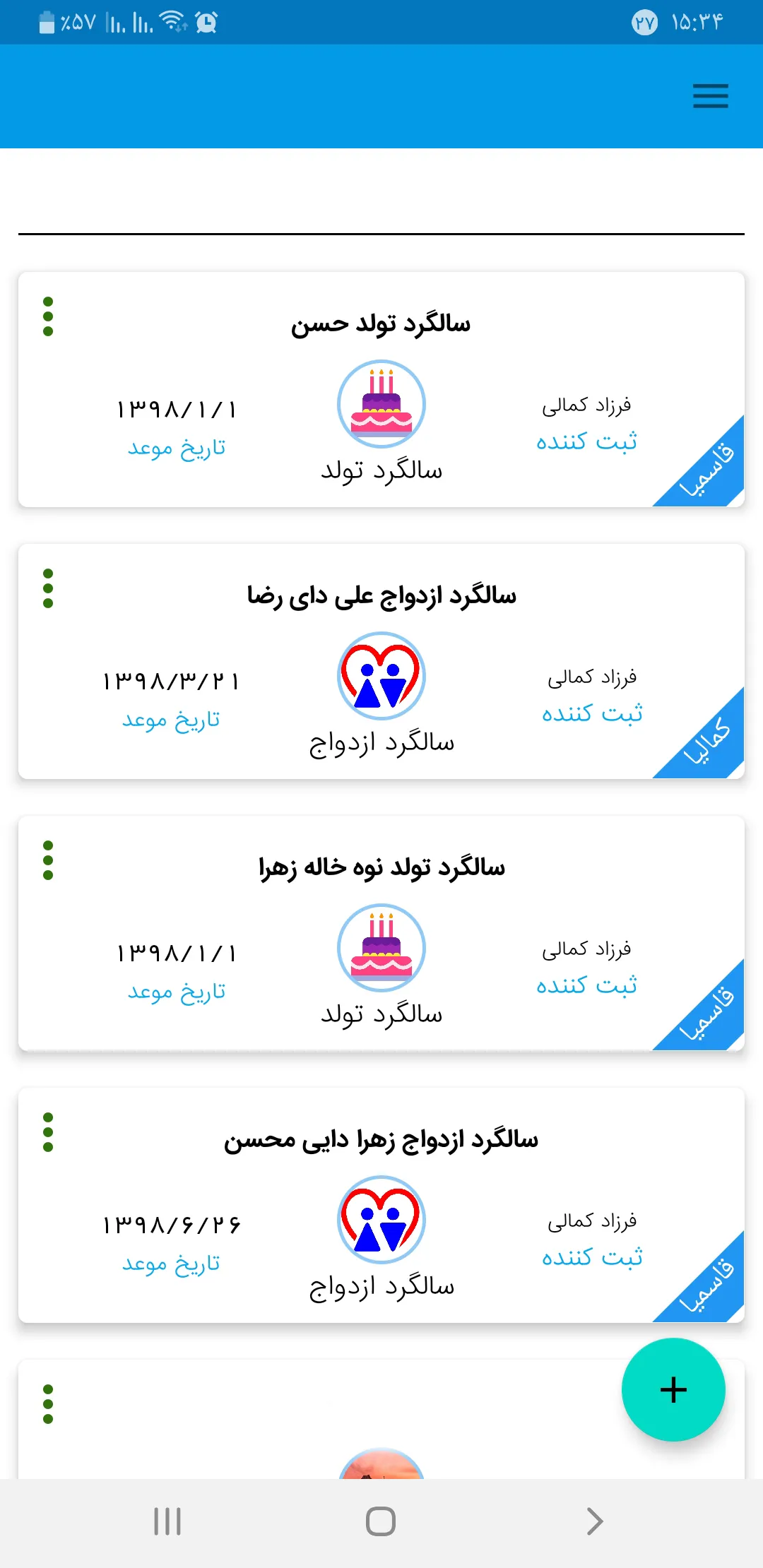This screenshot has width=763, height=1568.
Task: Add a new event with plus button
Action: [673, 1389]
